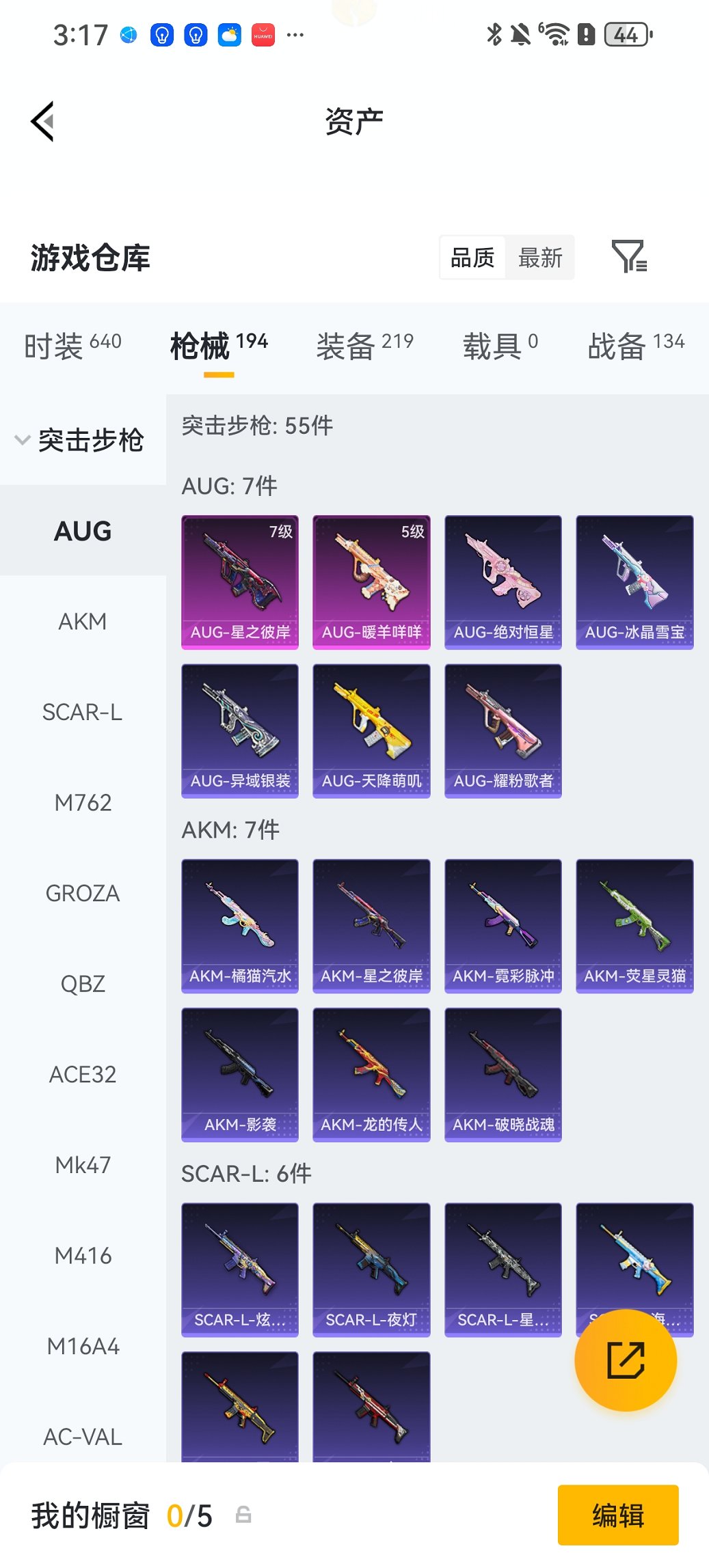Open the filter icon beside 最新

[x=628, y=257]
